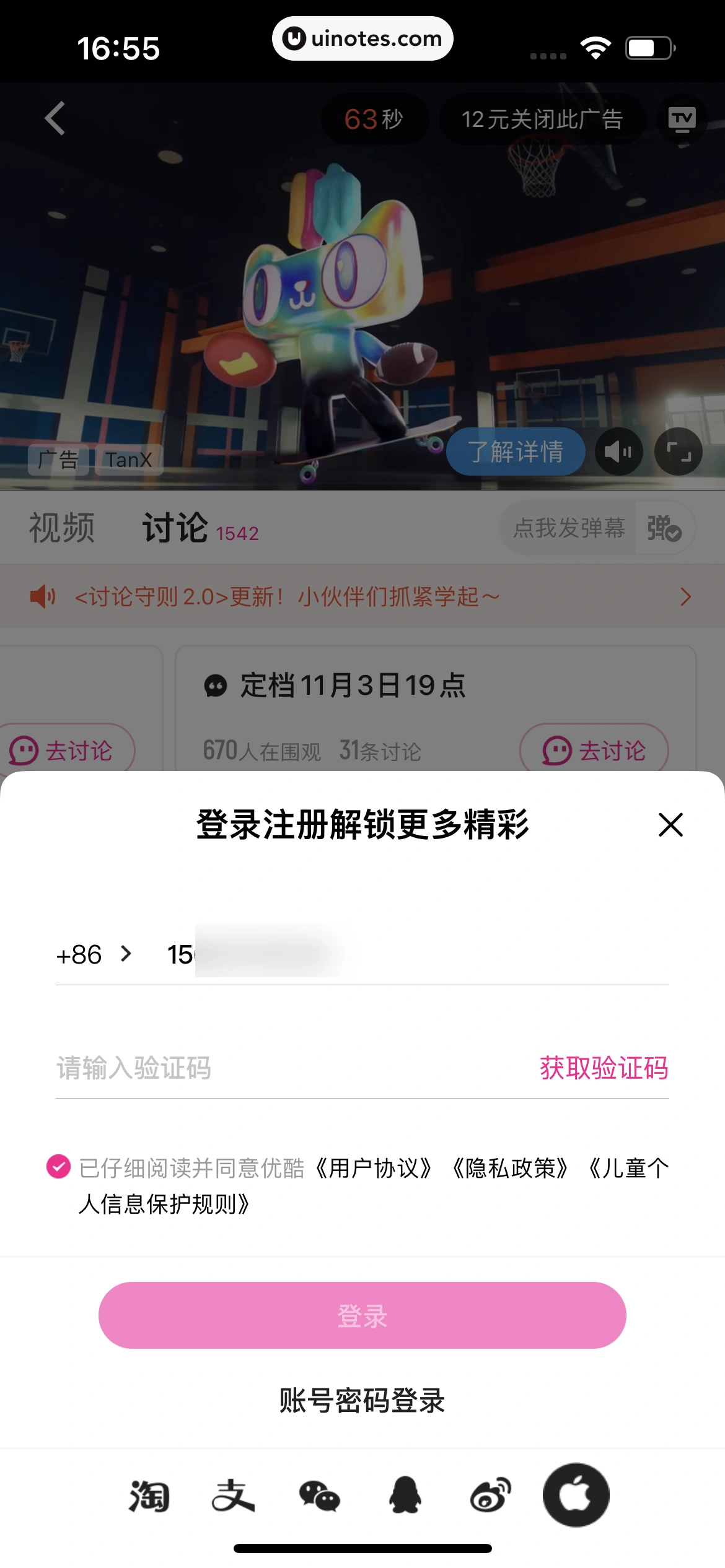Switch to 账号密码登录
725x1568 pixels.
tap(362, 1401)
